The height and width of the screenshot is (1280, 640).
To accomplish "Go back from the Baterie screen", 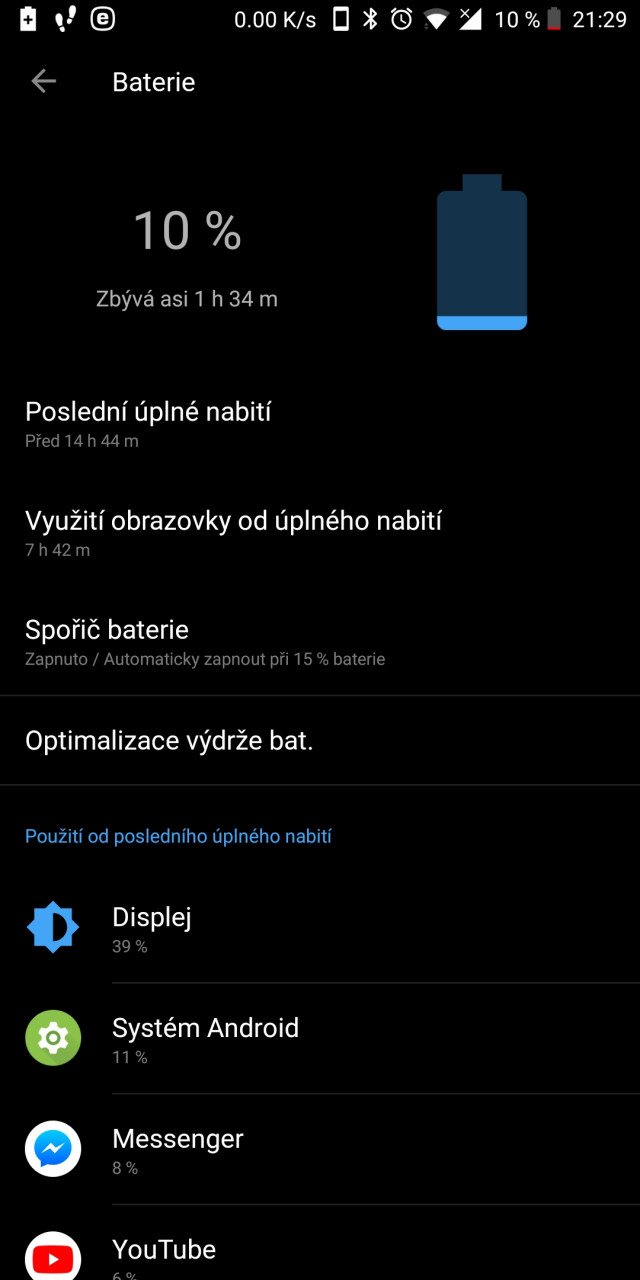I will point(43,82).
